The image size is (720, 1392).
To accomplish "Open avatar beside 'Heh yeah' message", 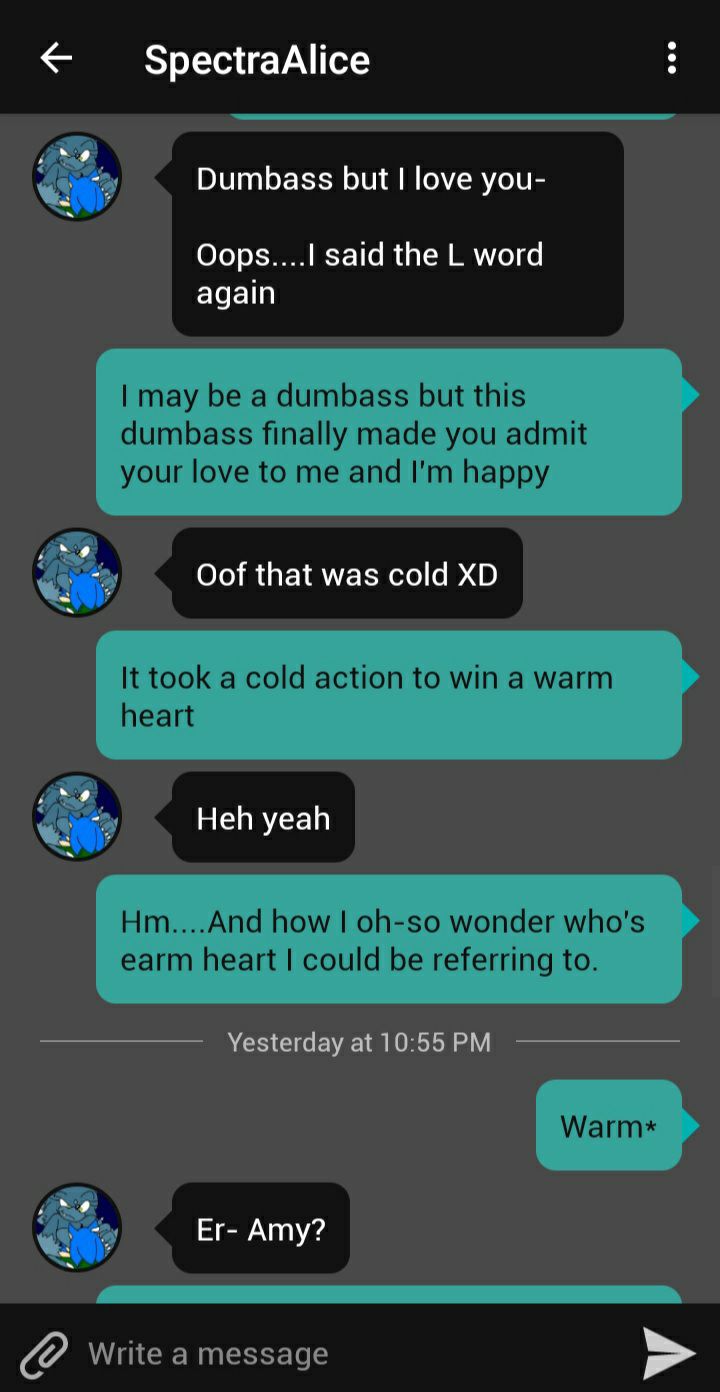I will pyautogui.click(x=77, y=816).
